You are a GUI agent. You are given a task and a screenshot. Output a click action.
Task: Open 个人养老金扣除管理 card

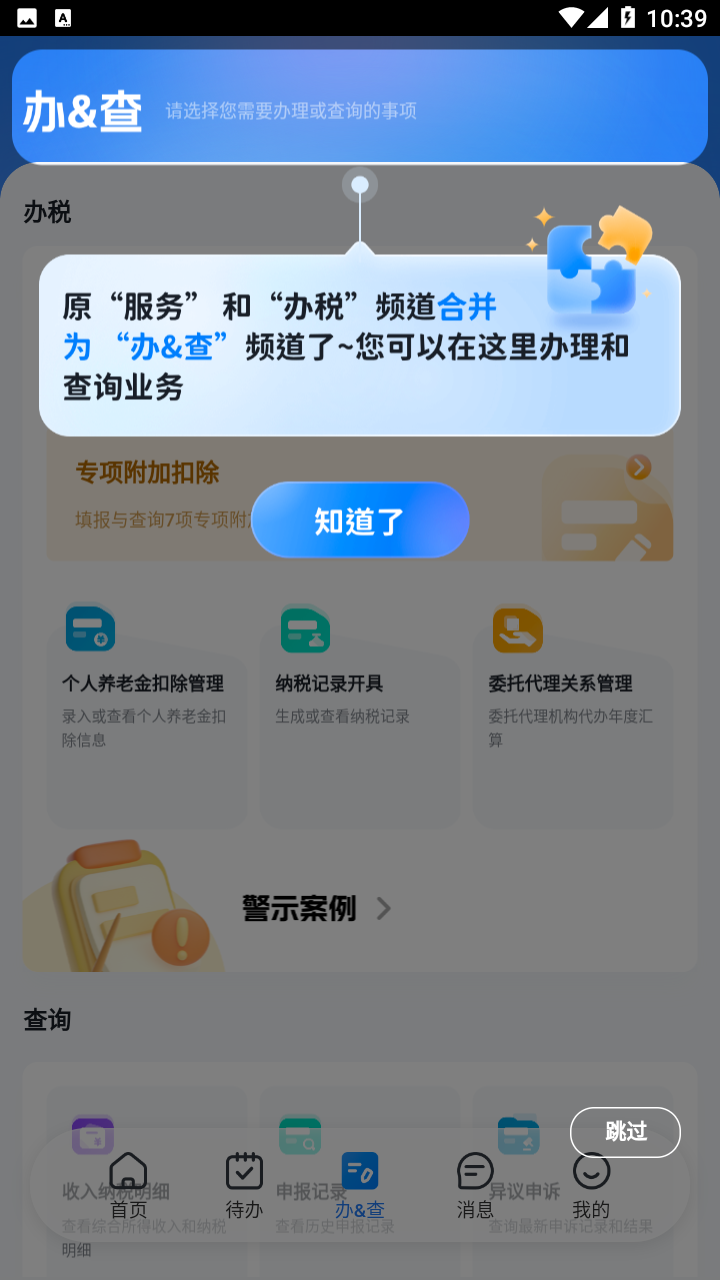[x=146, y=700]
